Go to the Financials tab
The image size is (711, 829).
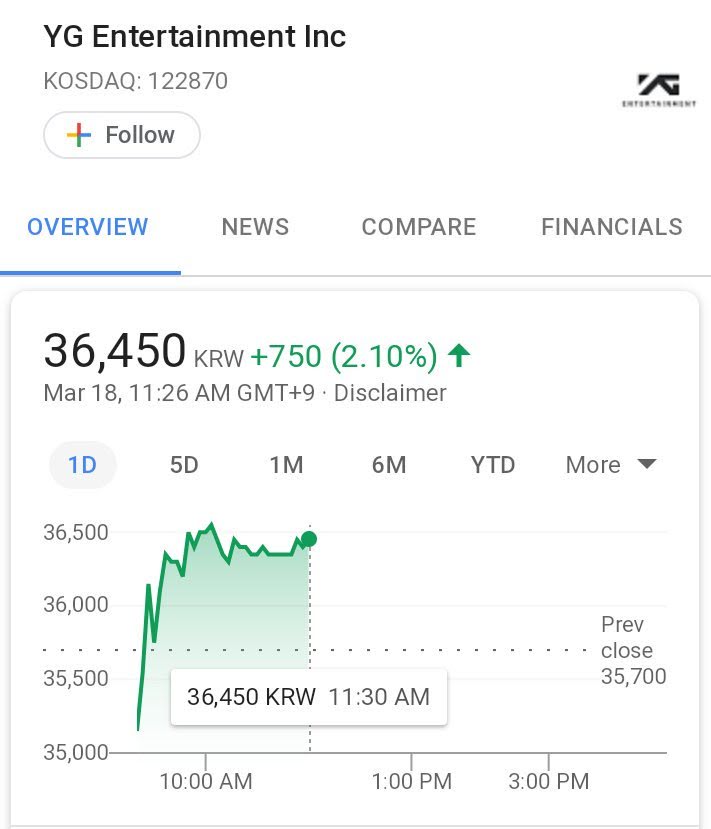[x=611, y=227]
